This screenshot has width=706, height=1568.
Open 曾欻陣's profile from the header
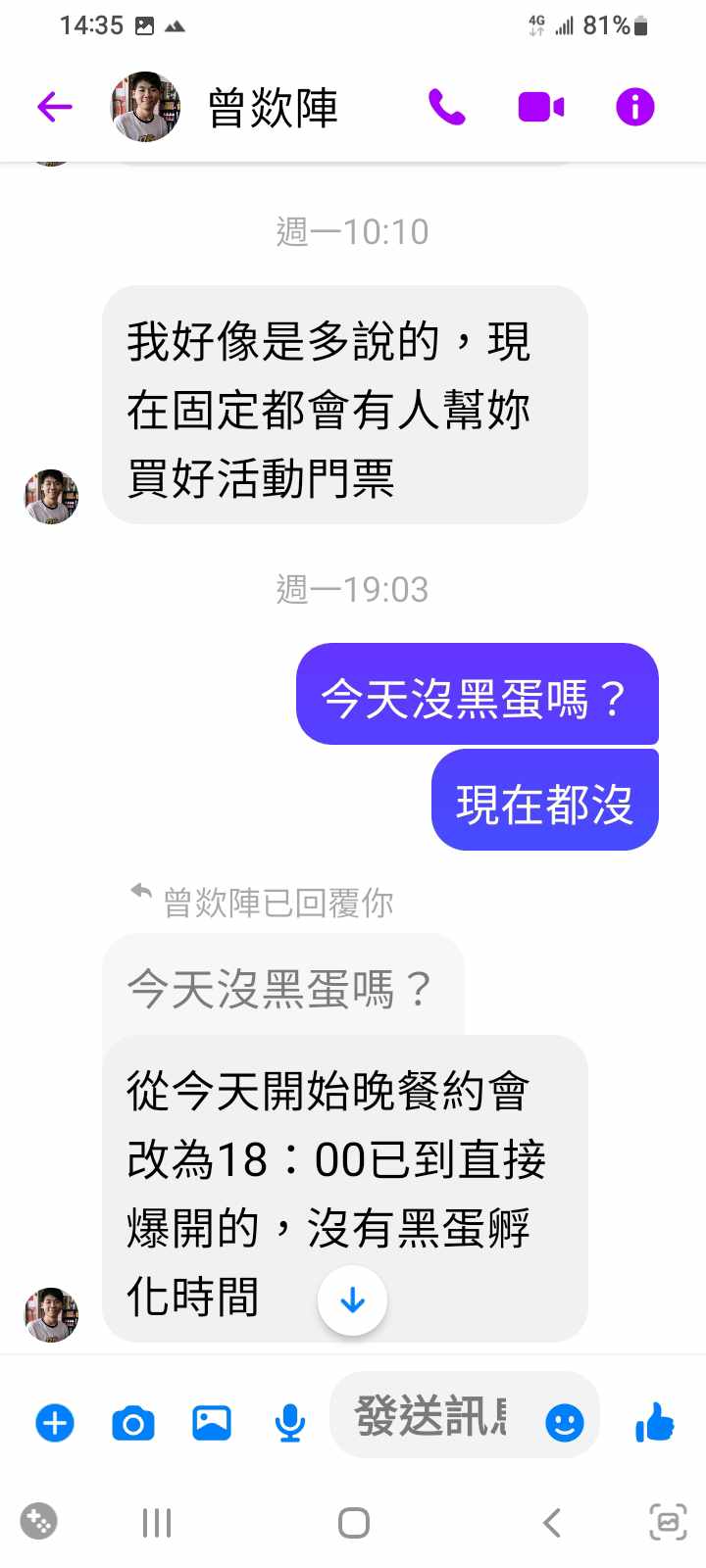point(272,107)
